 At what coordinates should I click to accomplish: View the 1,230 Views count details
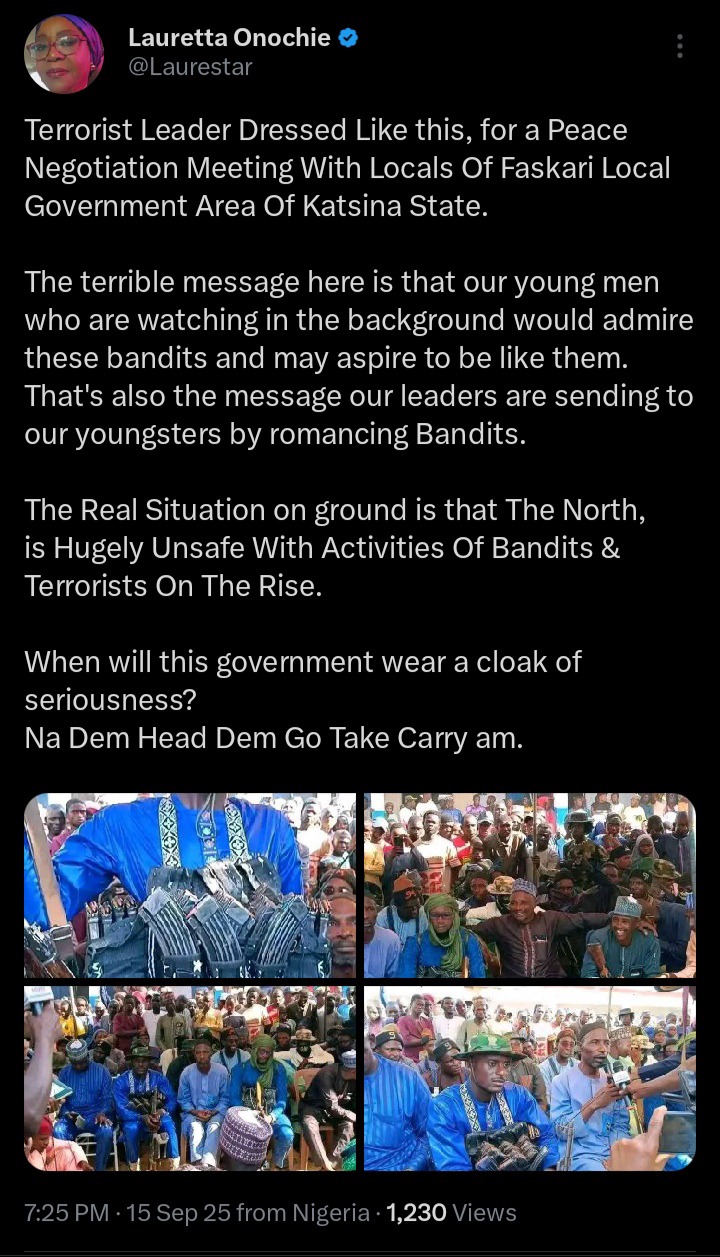click(451, 1213)
